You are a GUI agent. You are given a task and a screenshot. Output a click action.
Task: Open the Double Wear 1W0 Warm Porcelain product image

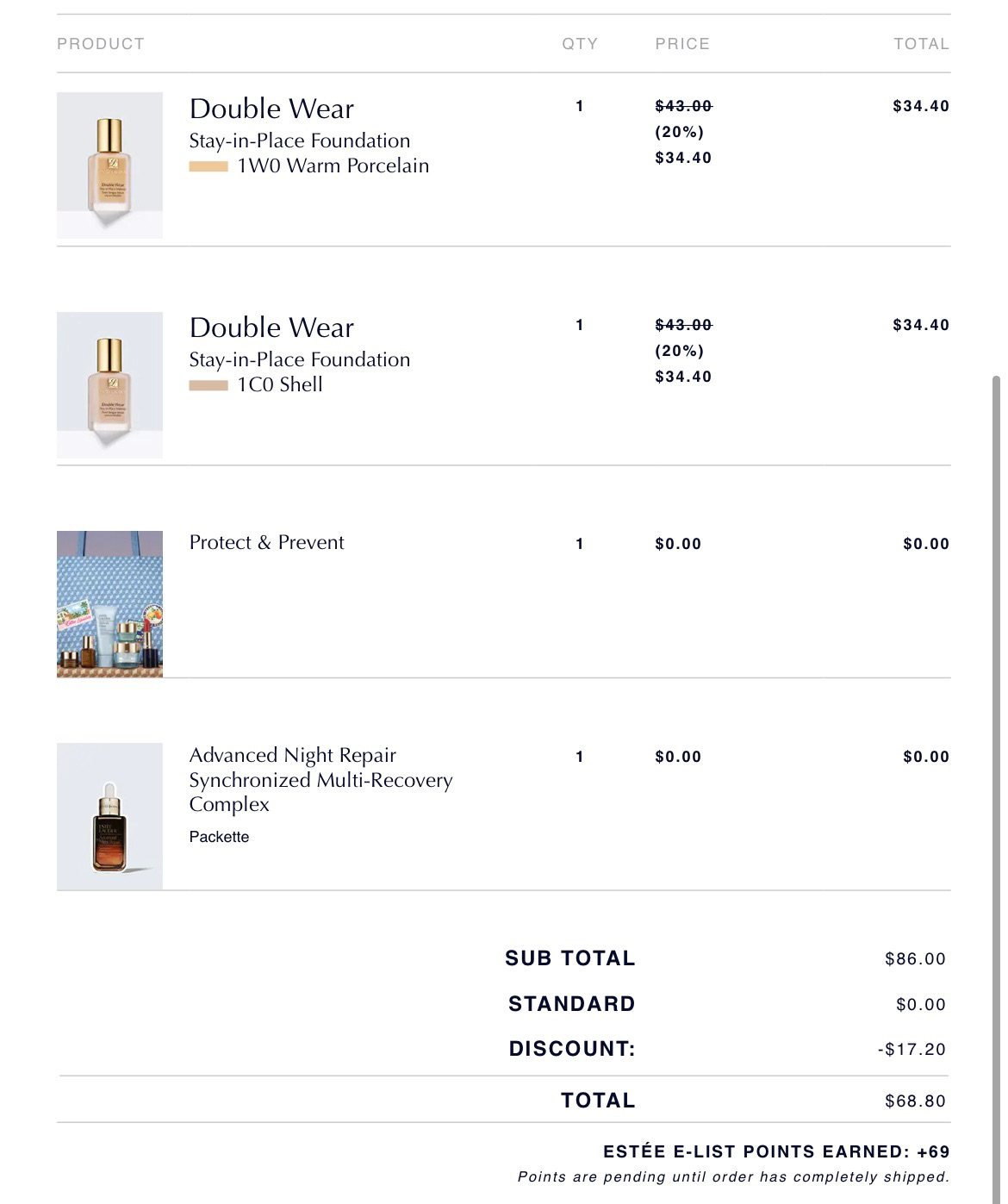click(x=109, y=165)
